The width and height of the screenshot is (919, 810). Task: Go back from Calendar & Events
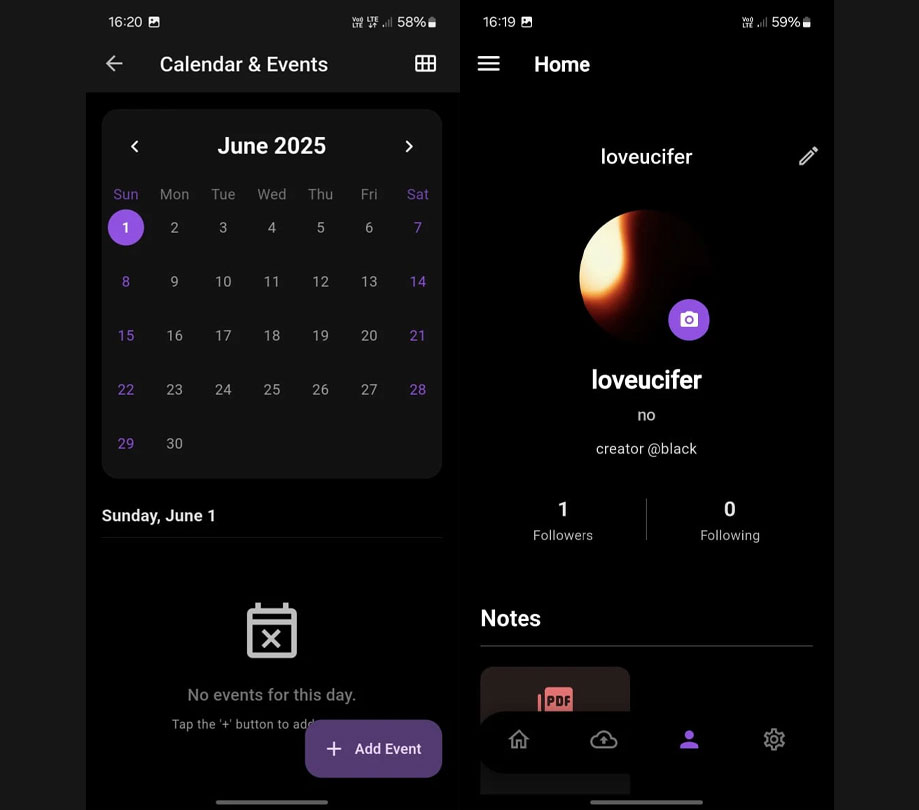(x=114, y=64)
